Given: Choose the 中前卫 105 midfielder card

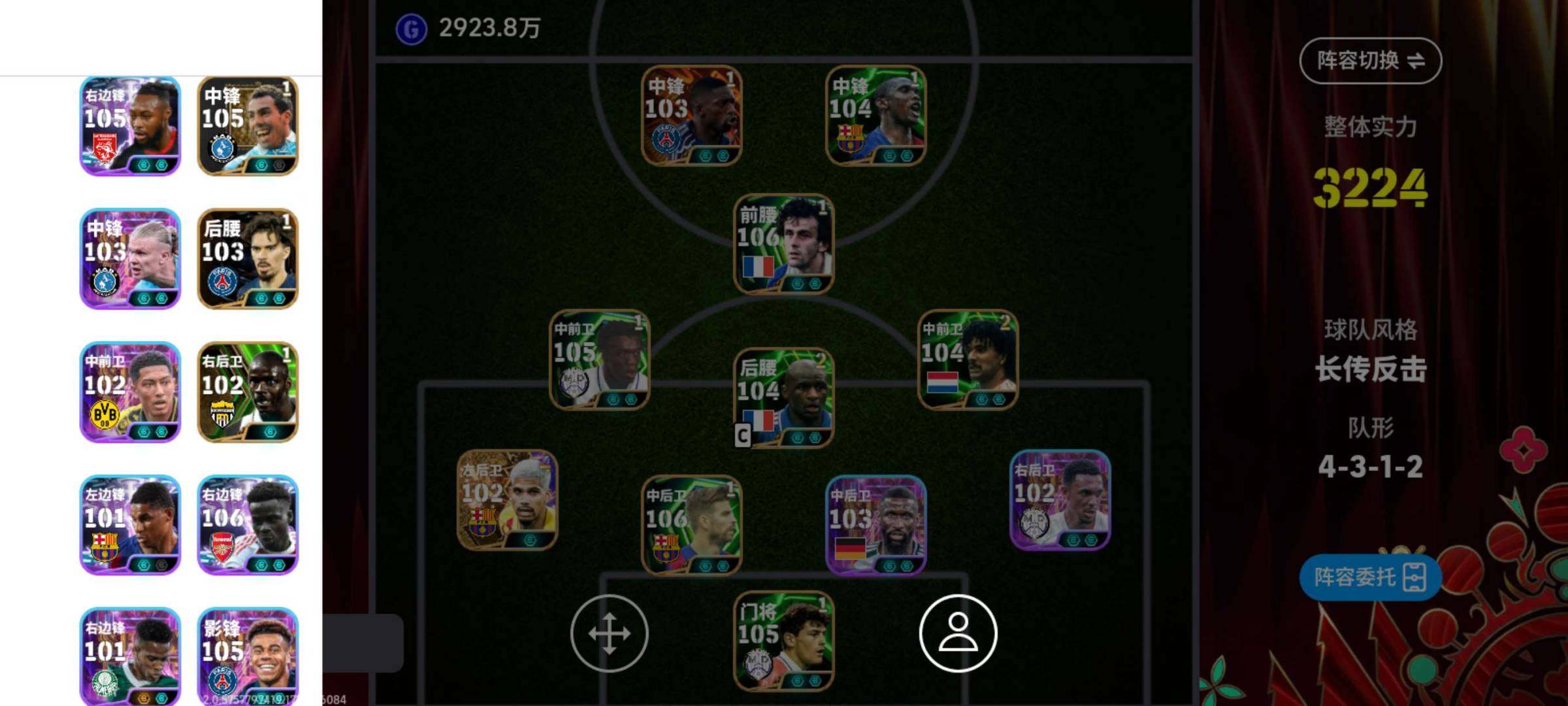Looking at the screenshot, I should click(x=599, y=360).
